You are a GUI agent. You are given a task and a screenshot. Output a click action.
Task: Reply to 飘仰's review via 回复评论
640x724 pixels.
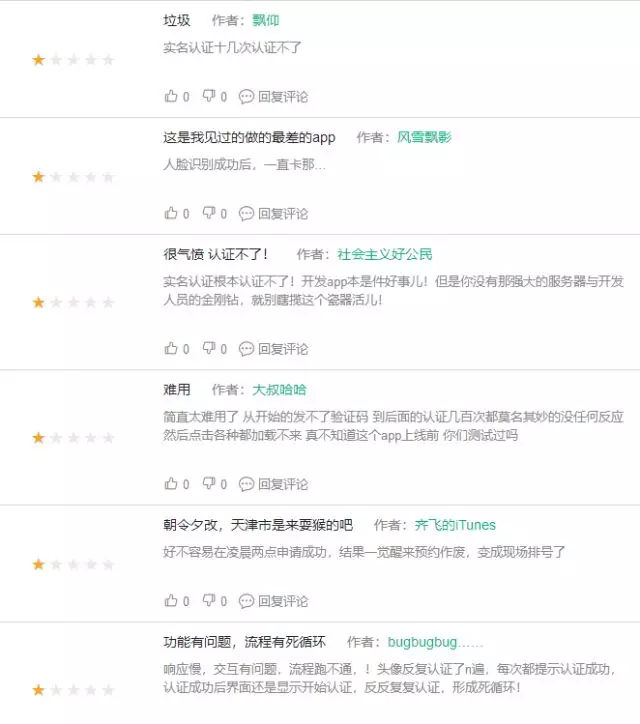274,97
